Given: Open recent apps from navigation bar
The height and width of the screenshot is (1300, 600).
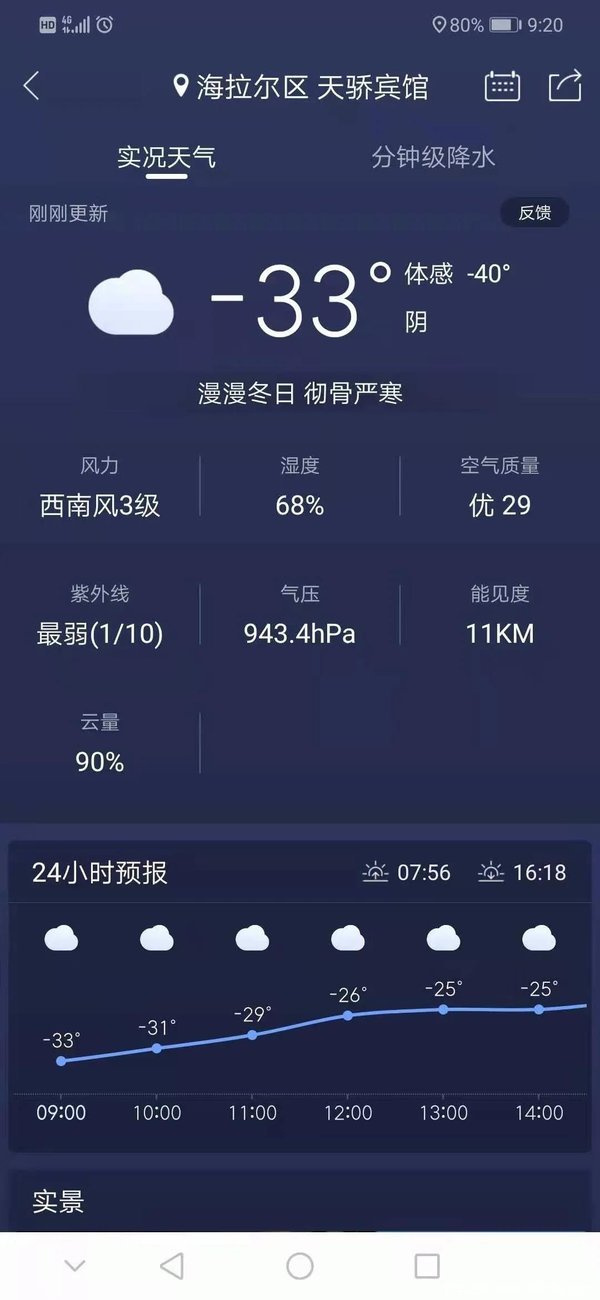Looking at the screenshot, I should point(427,1266).
